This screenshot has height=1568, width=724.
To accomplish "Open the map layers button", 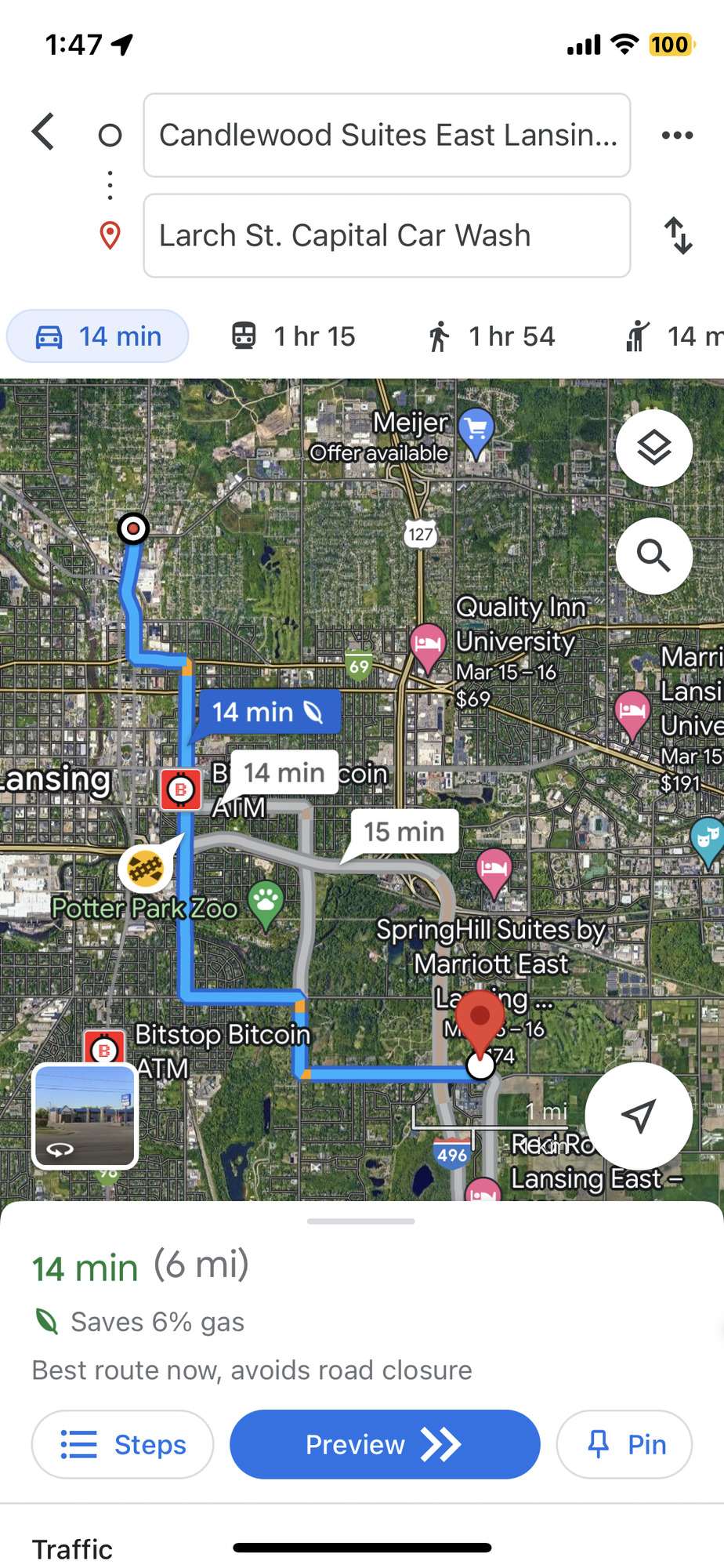I will pos(653,448).
